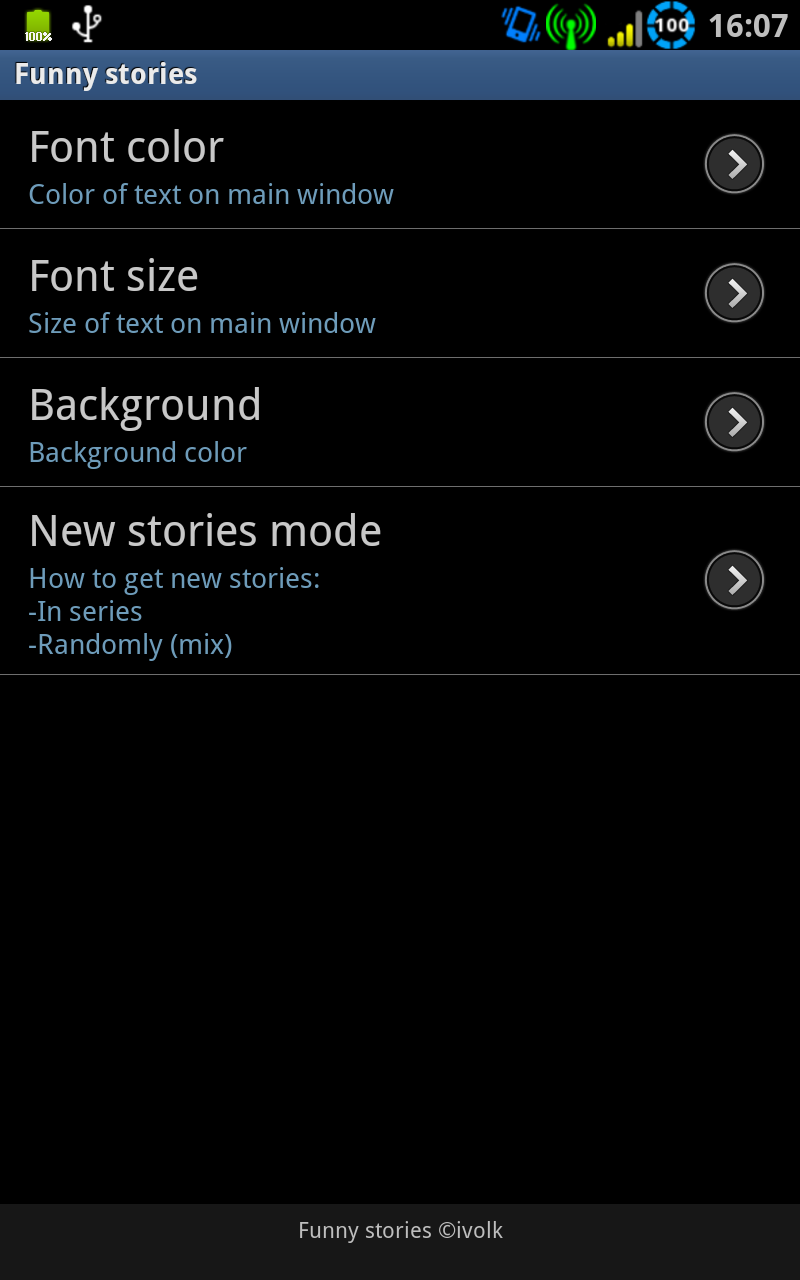The width and height of the screenshot is (800, 1280).
Task: Open the Background color setting
Action: [400, 422]
